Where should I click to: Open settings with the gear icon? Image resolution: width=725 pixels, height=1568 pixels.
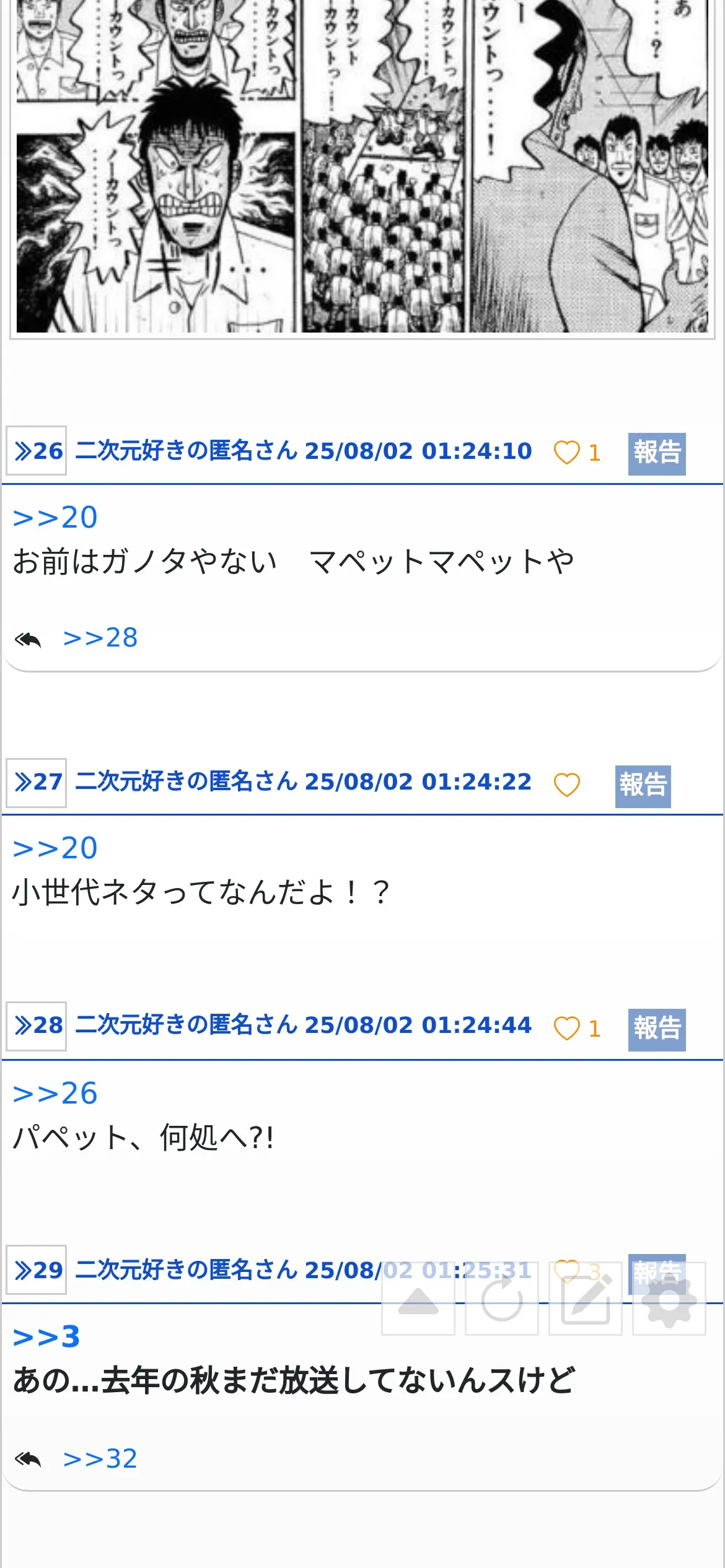669,1299
